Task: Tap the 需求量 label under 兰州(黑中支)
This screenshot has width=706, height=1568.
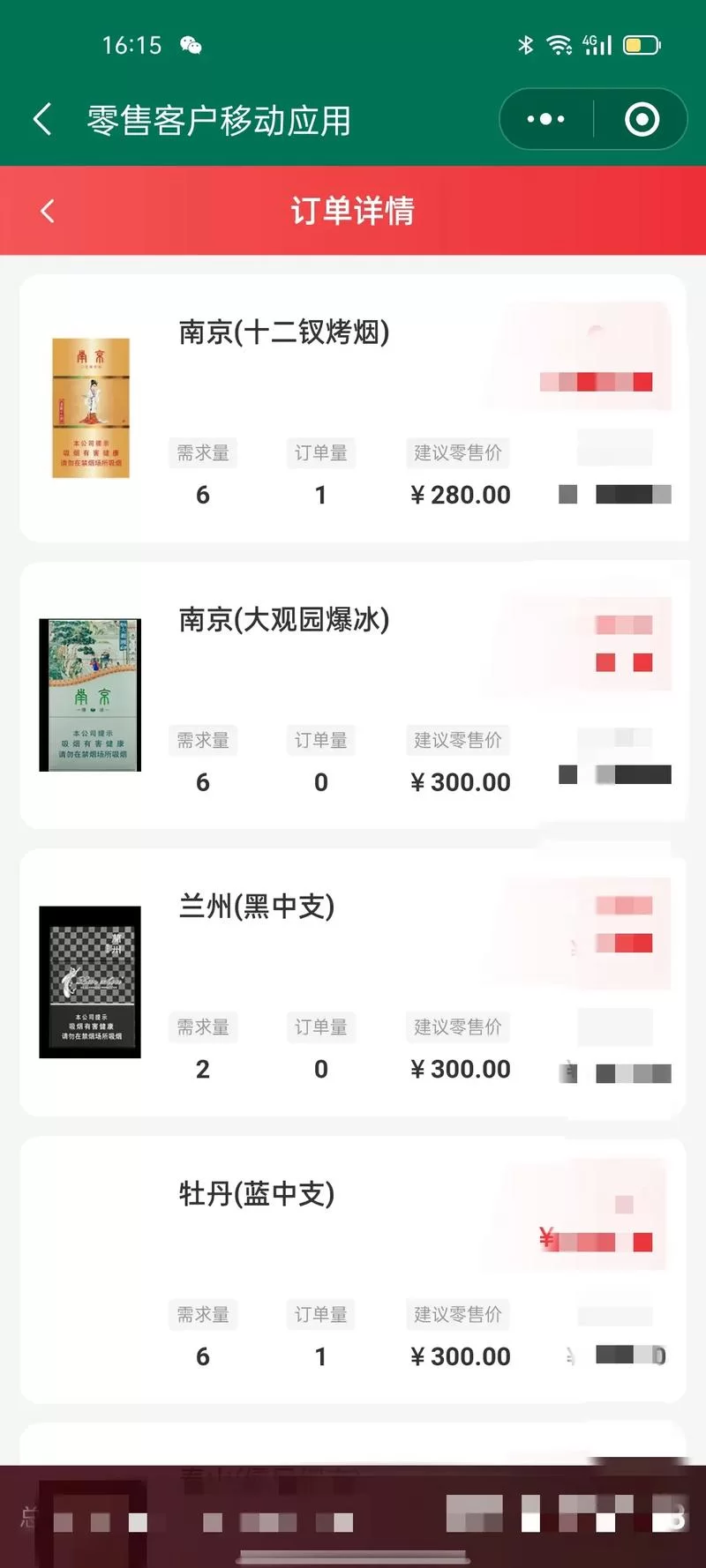Action: (x=202, y=1027)
